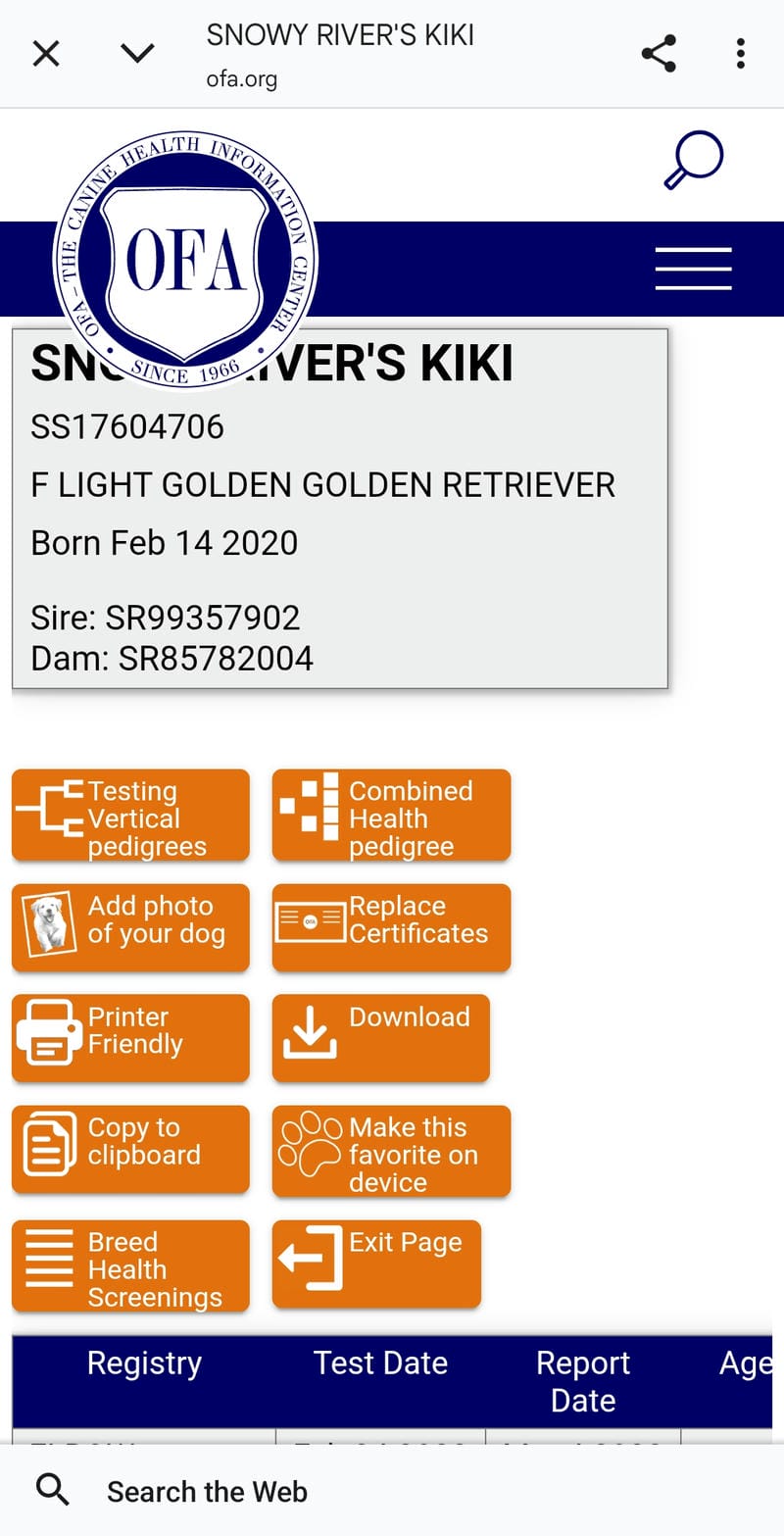This screenshot has width=784, height=1536.
Task: Download the dog's record
Action: pyautogui.click(x=380, y=1038)
